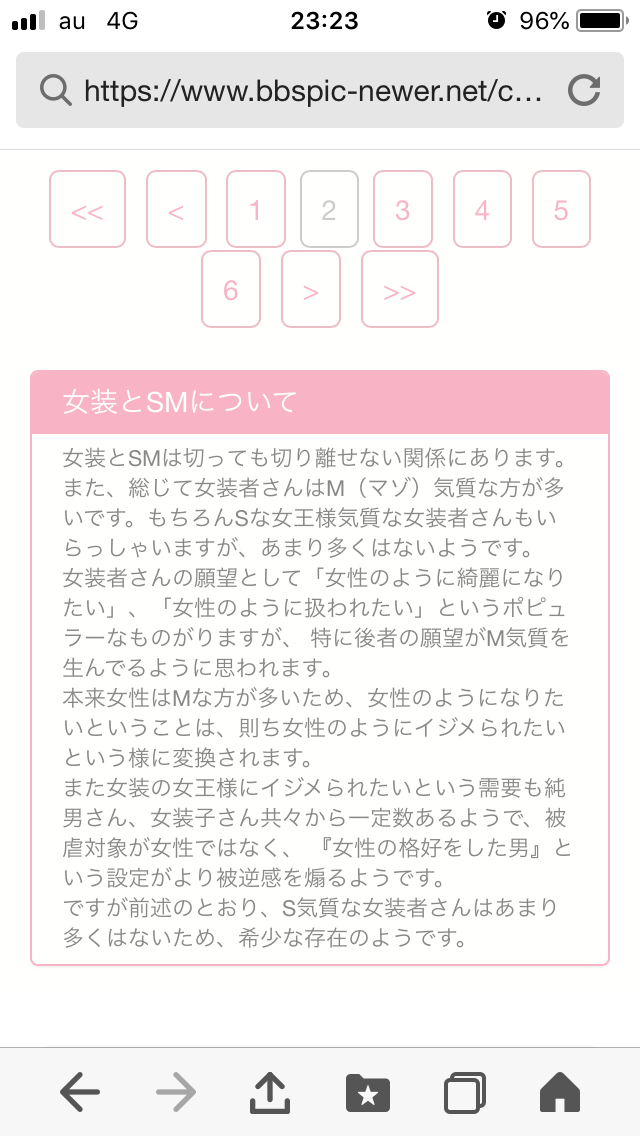
Task: Open the bookmarks folder
Action: coord(368,1093)
